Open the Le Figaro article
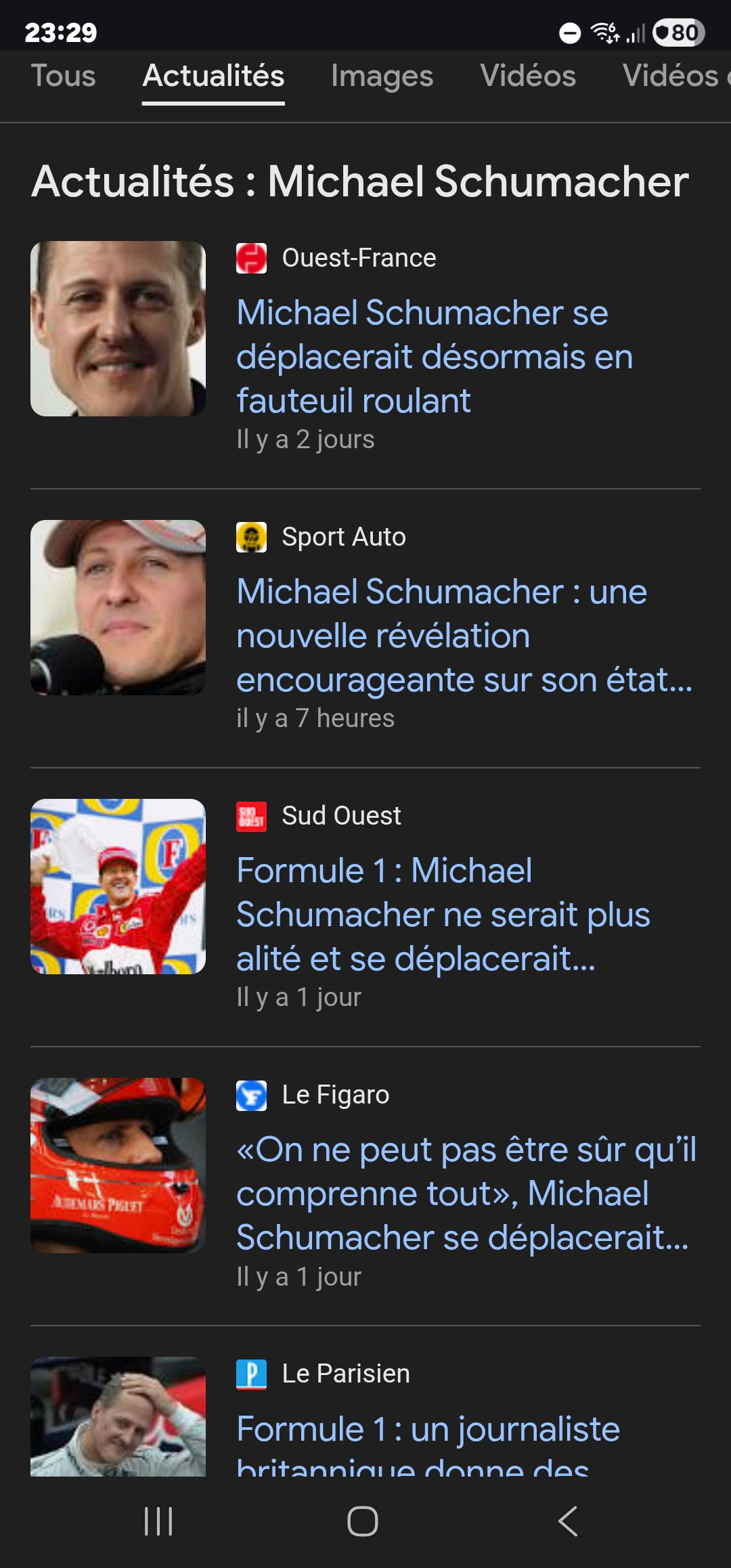The width and height of the screenshot is (731, 1568). coord(466,1194)
